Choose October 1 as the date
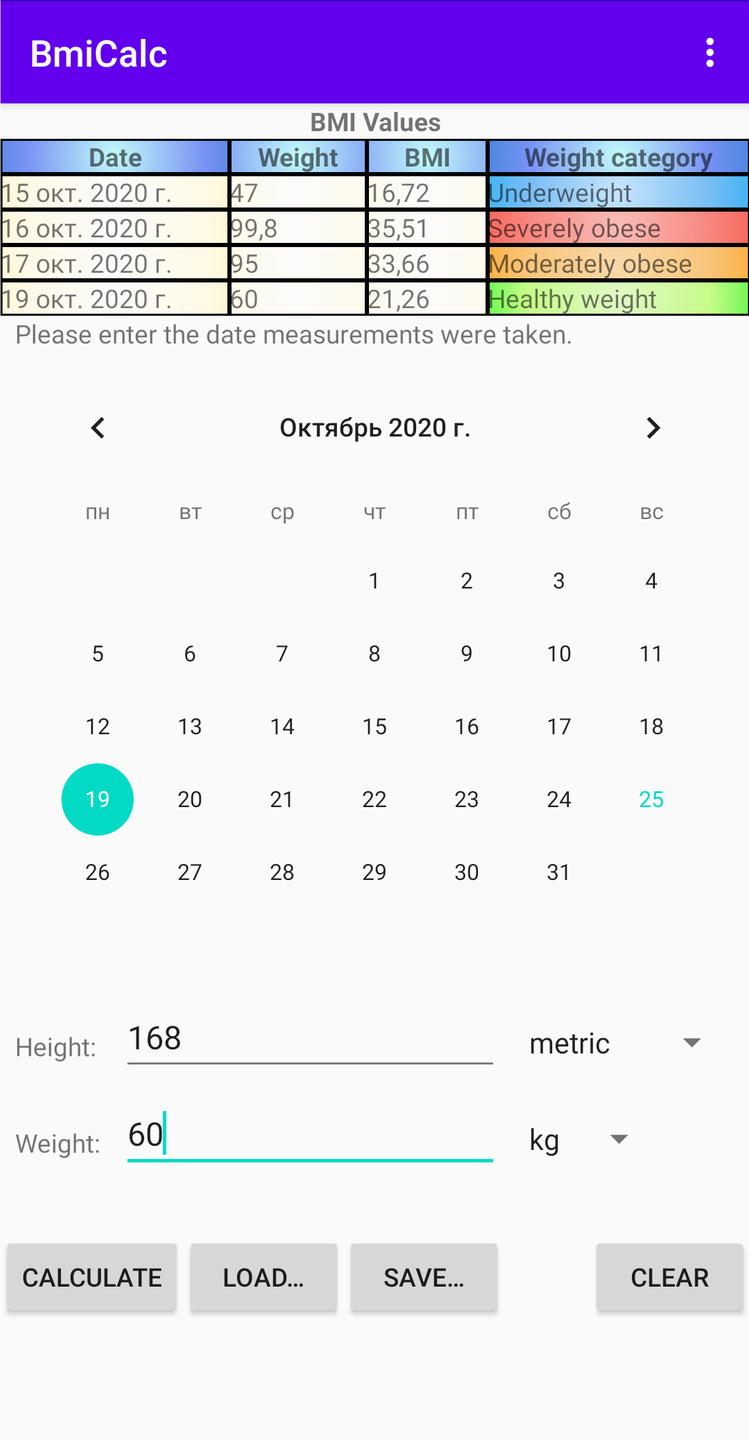 tap(374, 581)
